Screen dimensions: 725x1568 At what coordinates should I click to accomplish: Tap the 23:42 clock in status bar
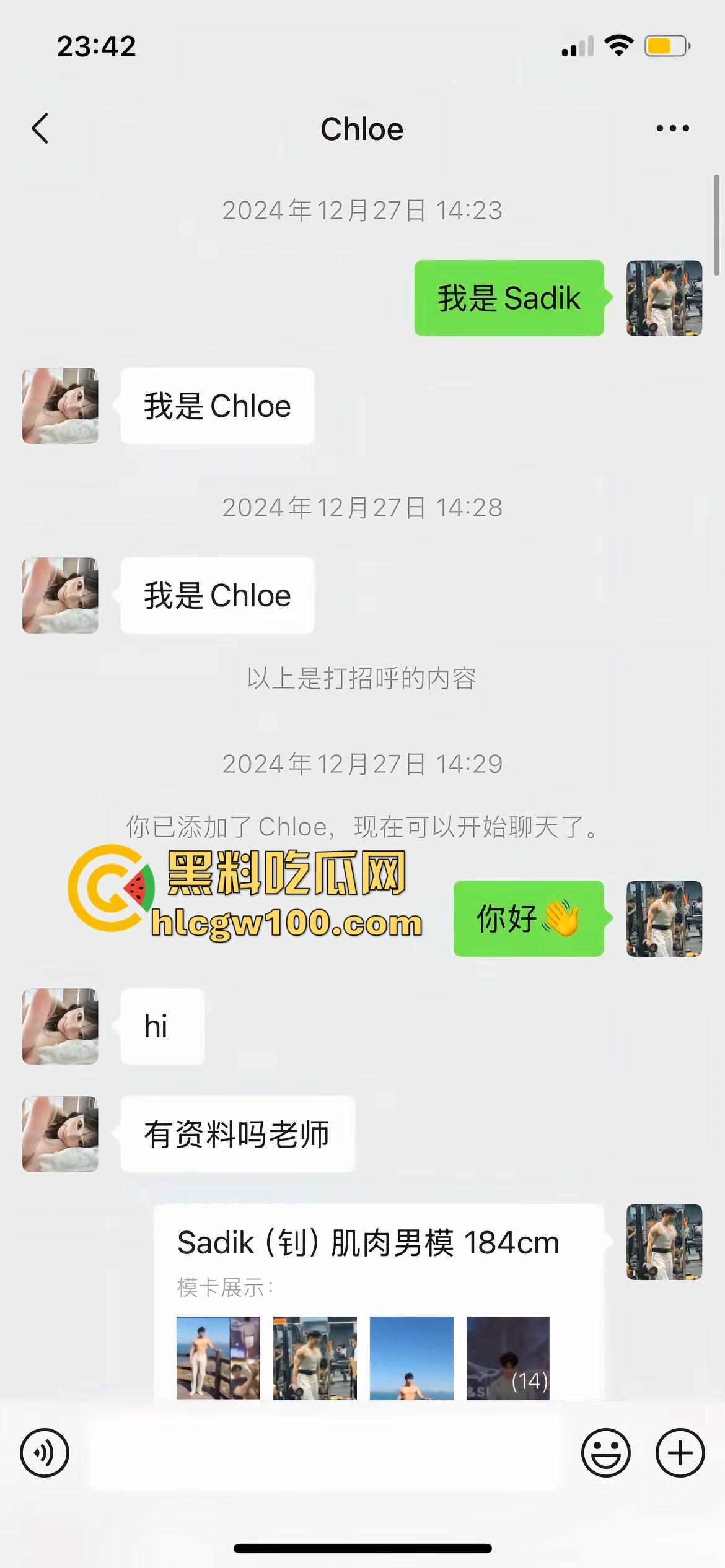tap(98, 46)
